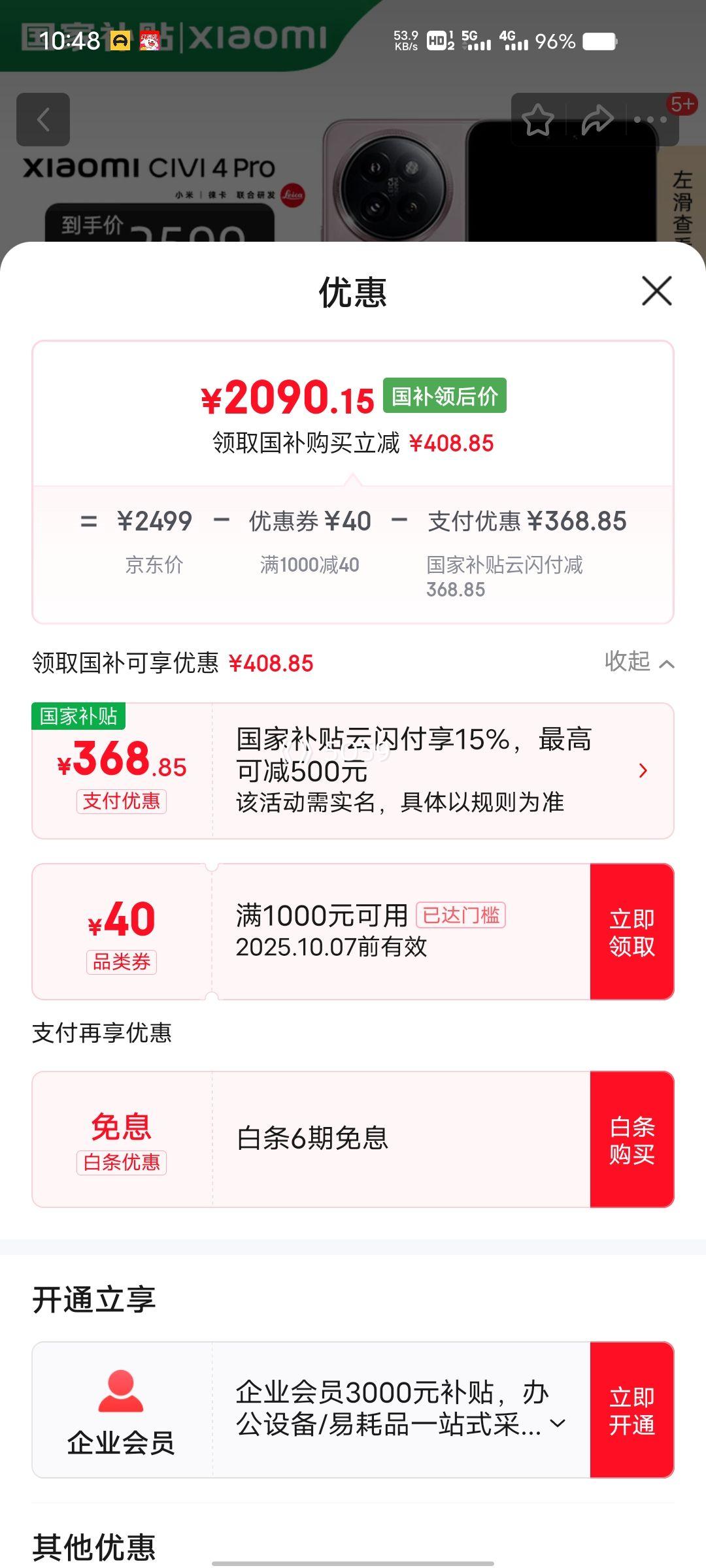The image size is (706, 1568).
Task: Expand the 企业会员3000元补贴 description
Action: (x=558, y=1423)
